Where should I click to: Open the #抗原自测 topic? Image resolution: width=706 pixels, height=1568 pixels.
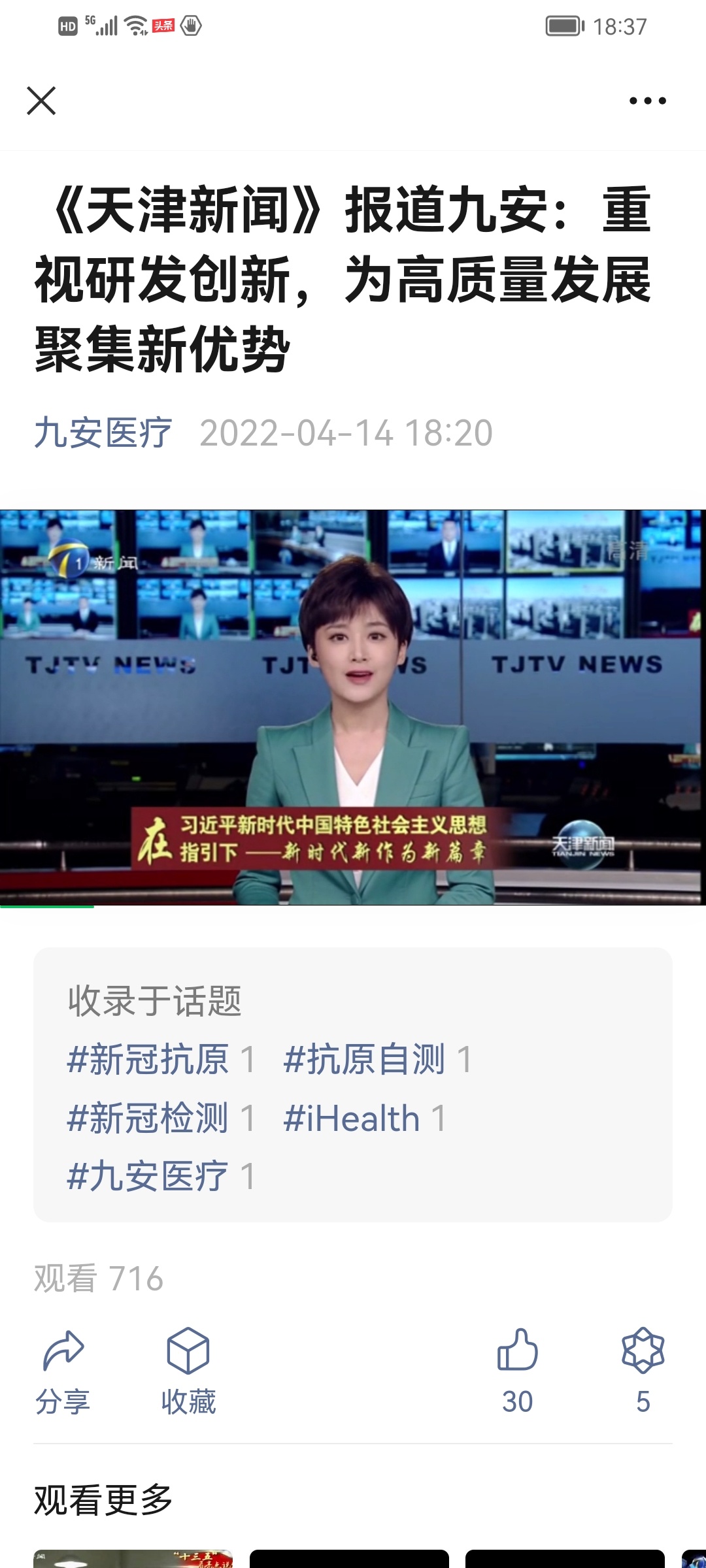tap(377, 1059)
